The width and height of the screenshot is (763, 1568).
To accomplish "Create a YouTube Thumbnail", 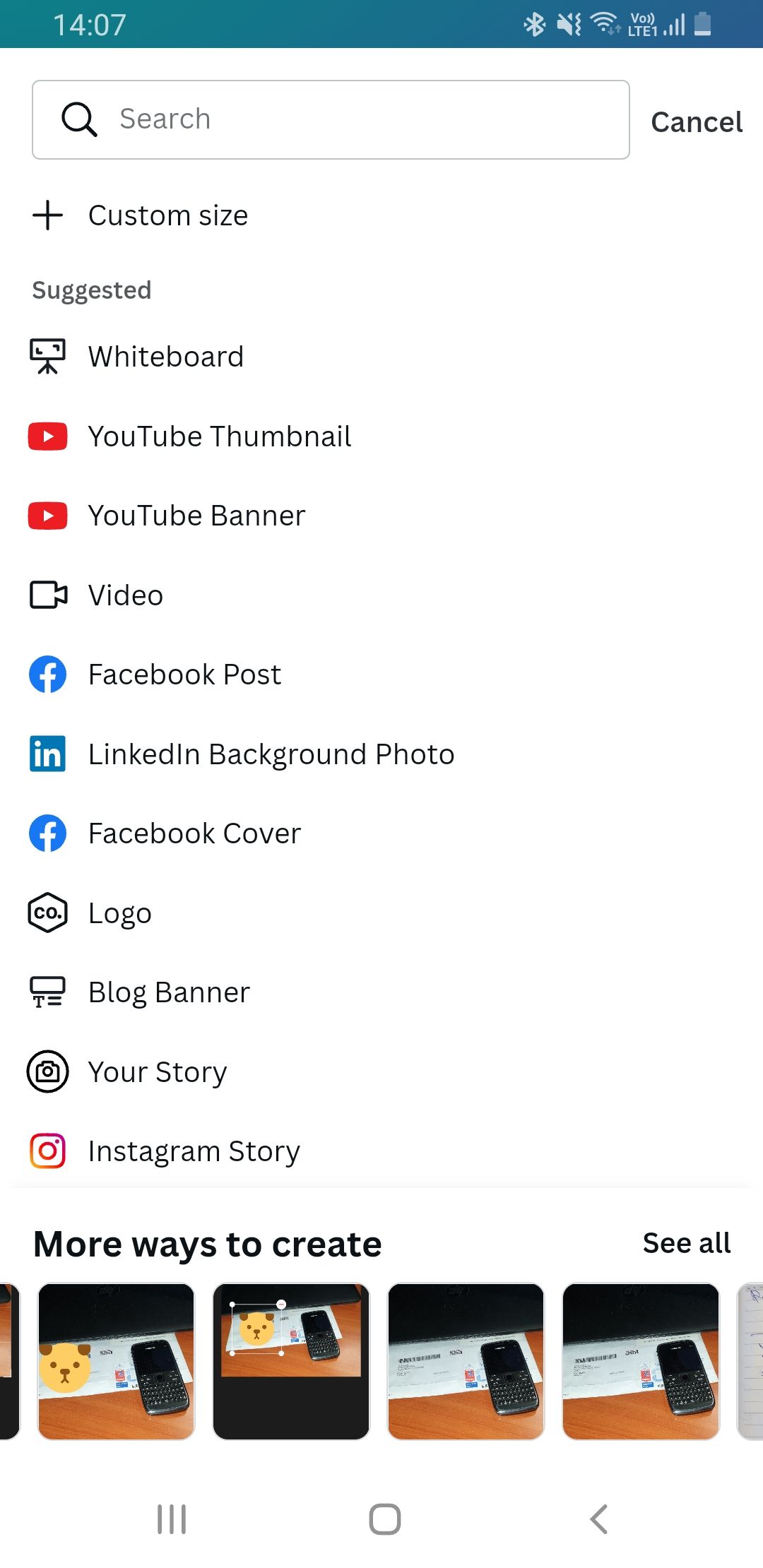I will [x=219, y=436].
